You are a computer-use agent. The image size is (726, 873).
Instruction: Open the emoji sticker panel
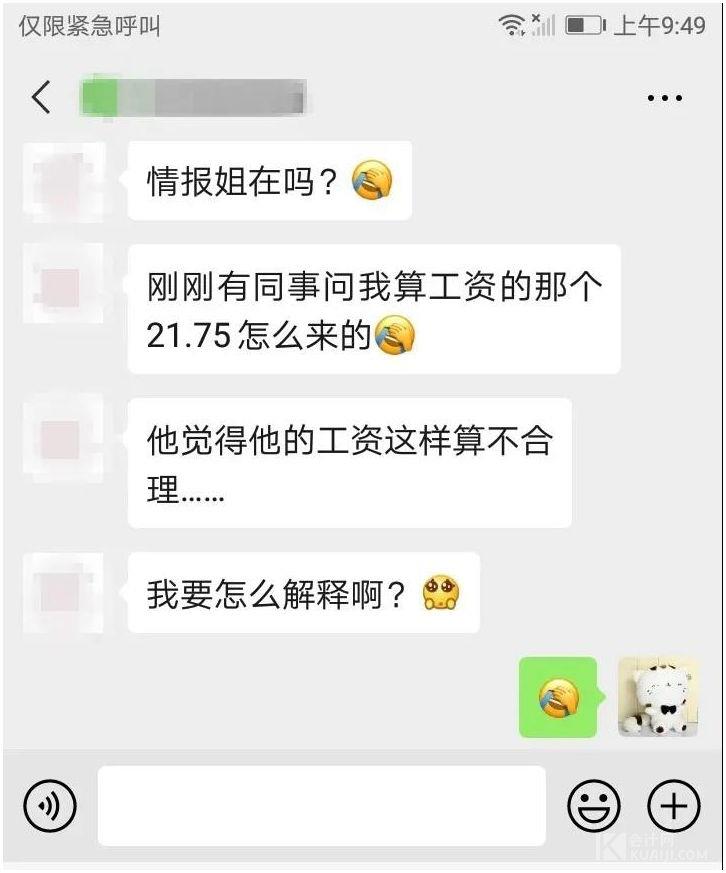click(593, 805)
